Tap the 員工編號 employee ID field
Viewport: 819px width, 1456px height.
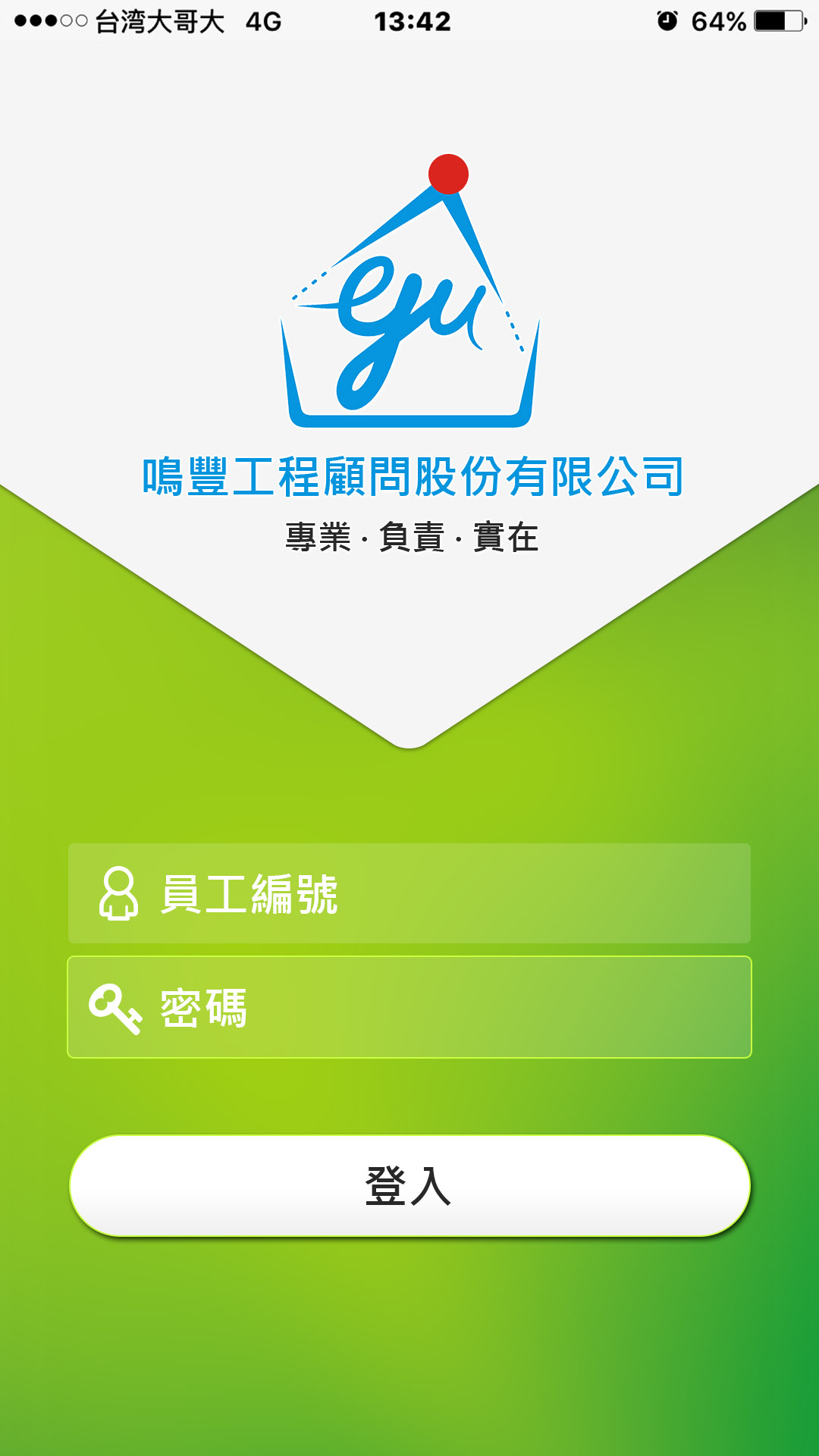[409, 893]
